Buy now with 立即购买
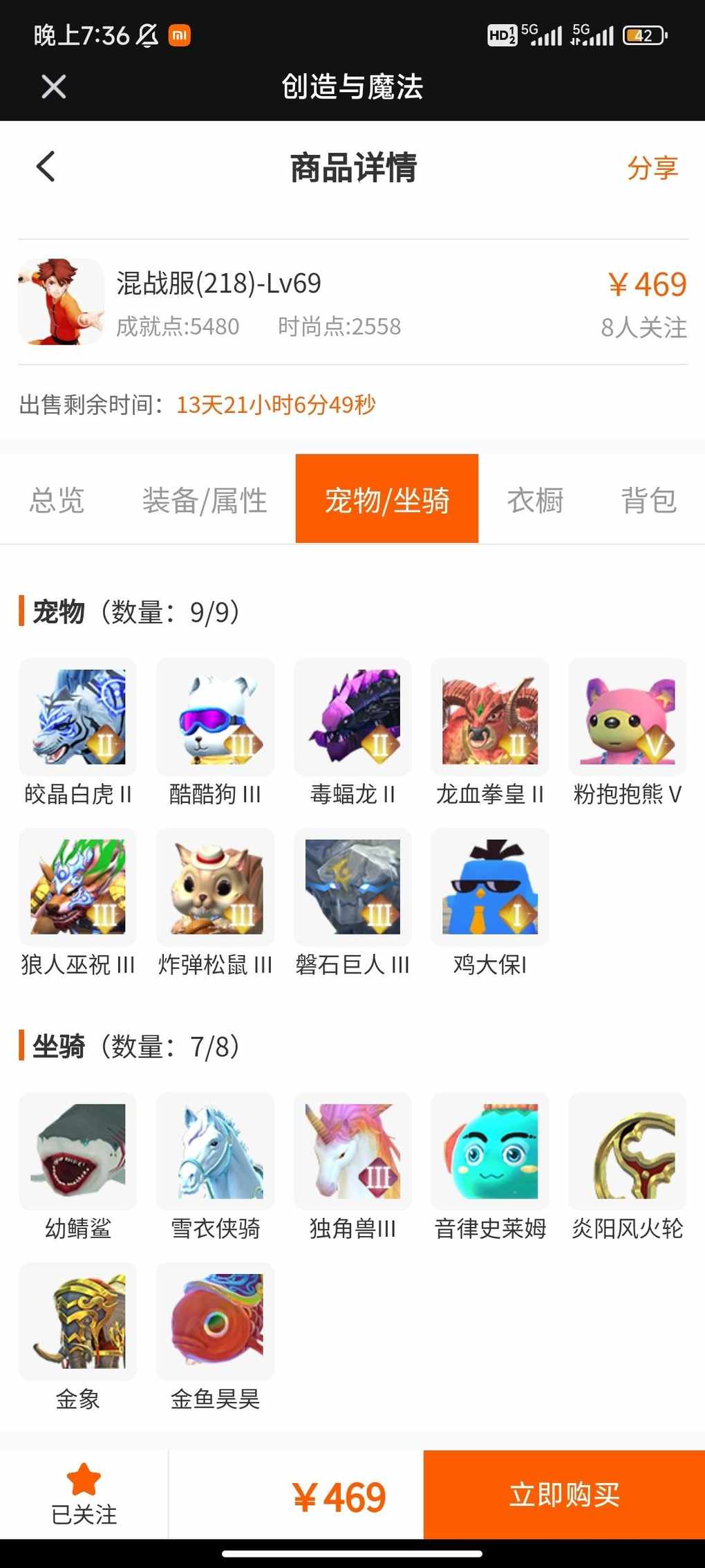Viewport: 705px width, 1568px height. coord(564,1495)
